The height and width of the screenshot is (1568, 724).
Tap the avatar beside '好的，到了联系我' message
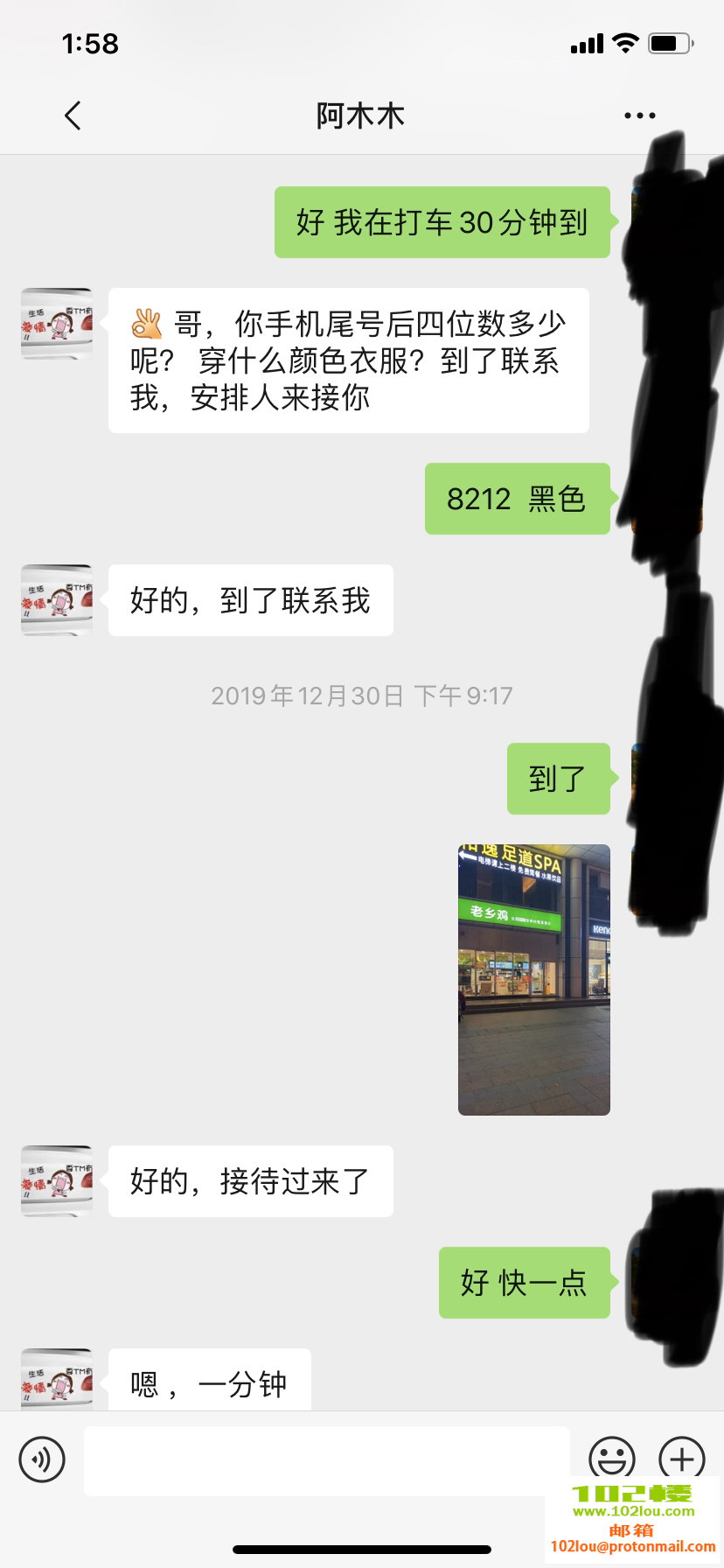coord(56,600)
